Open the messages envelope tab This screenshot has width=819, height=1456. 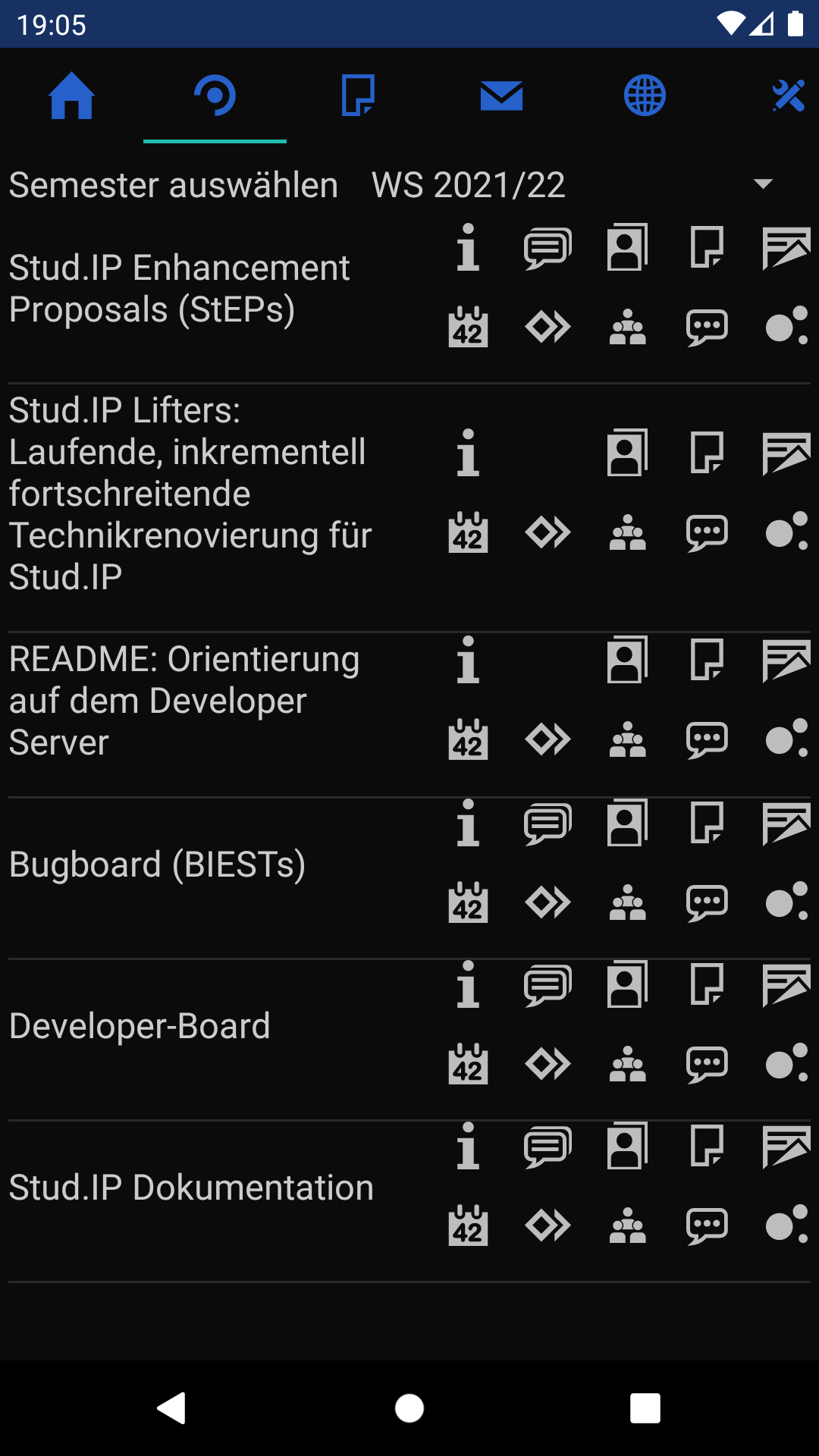(501, 96)
